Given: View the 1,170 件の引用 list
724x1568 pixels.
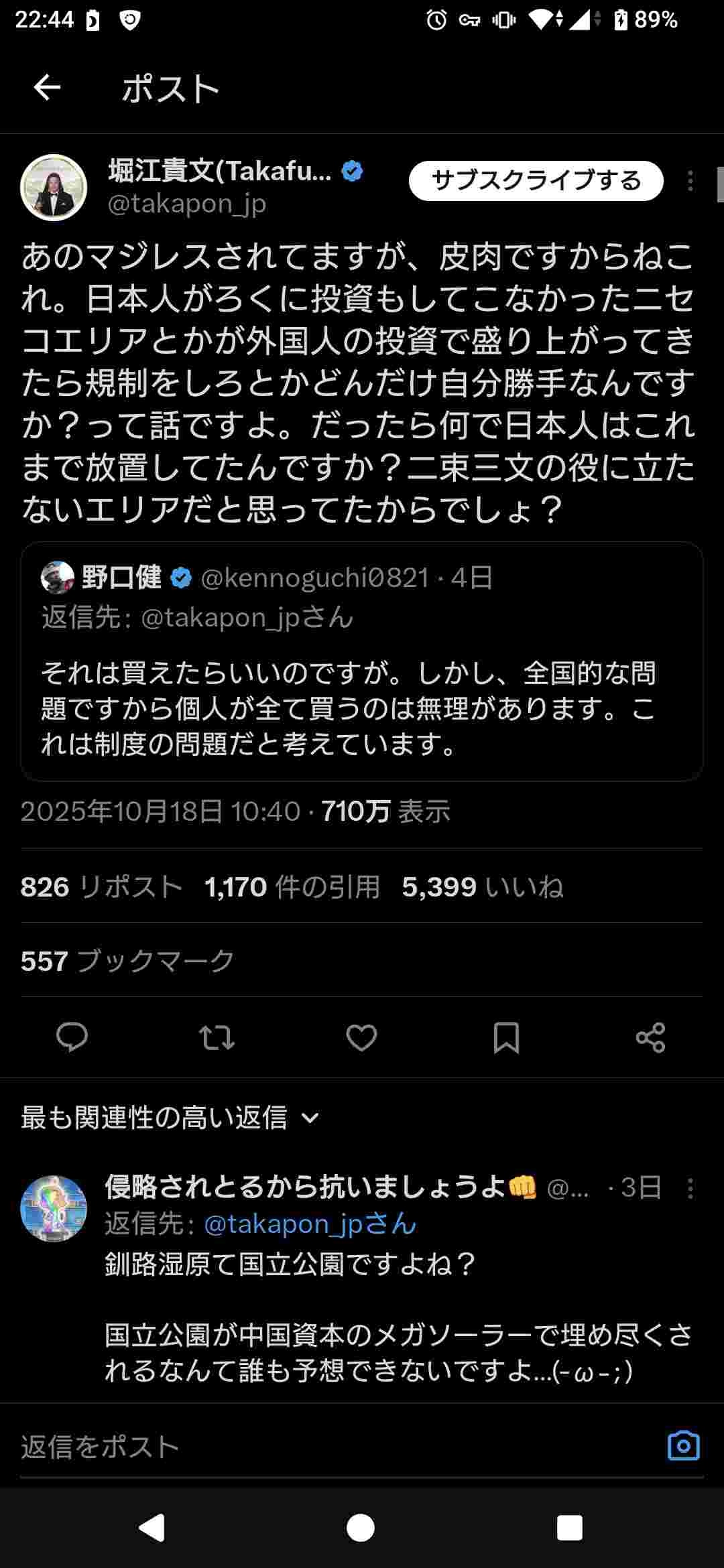Looking at the screenshot, I should [x=292, y=887].
